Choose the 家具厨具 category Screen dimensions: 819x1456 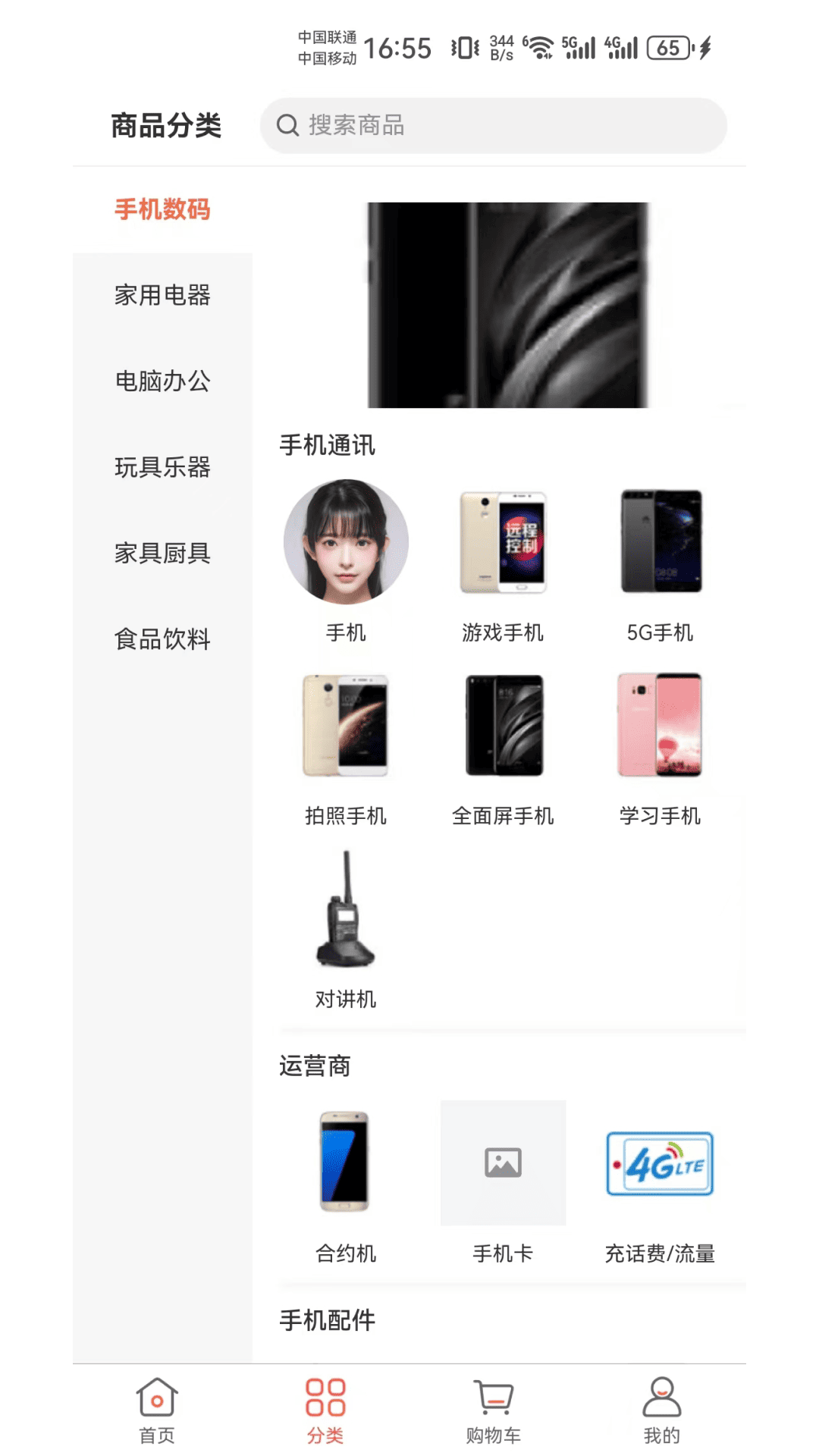pyautogui.click(x=162, y=553)
